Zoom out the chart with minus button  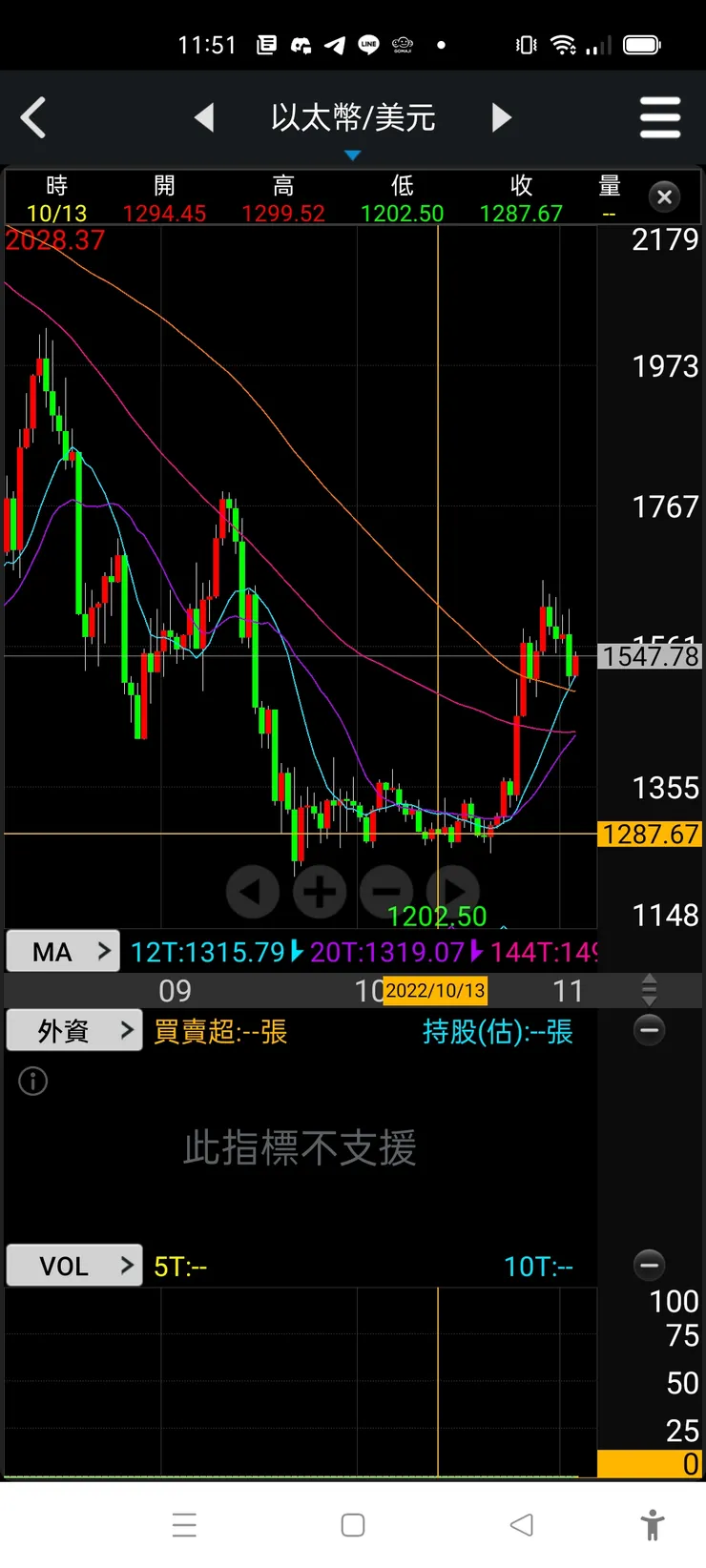click(386, 892)
